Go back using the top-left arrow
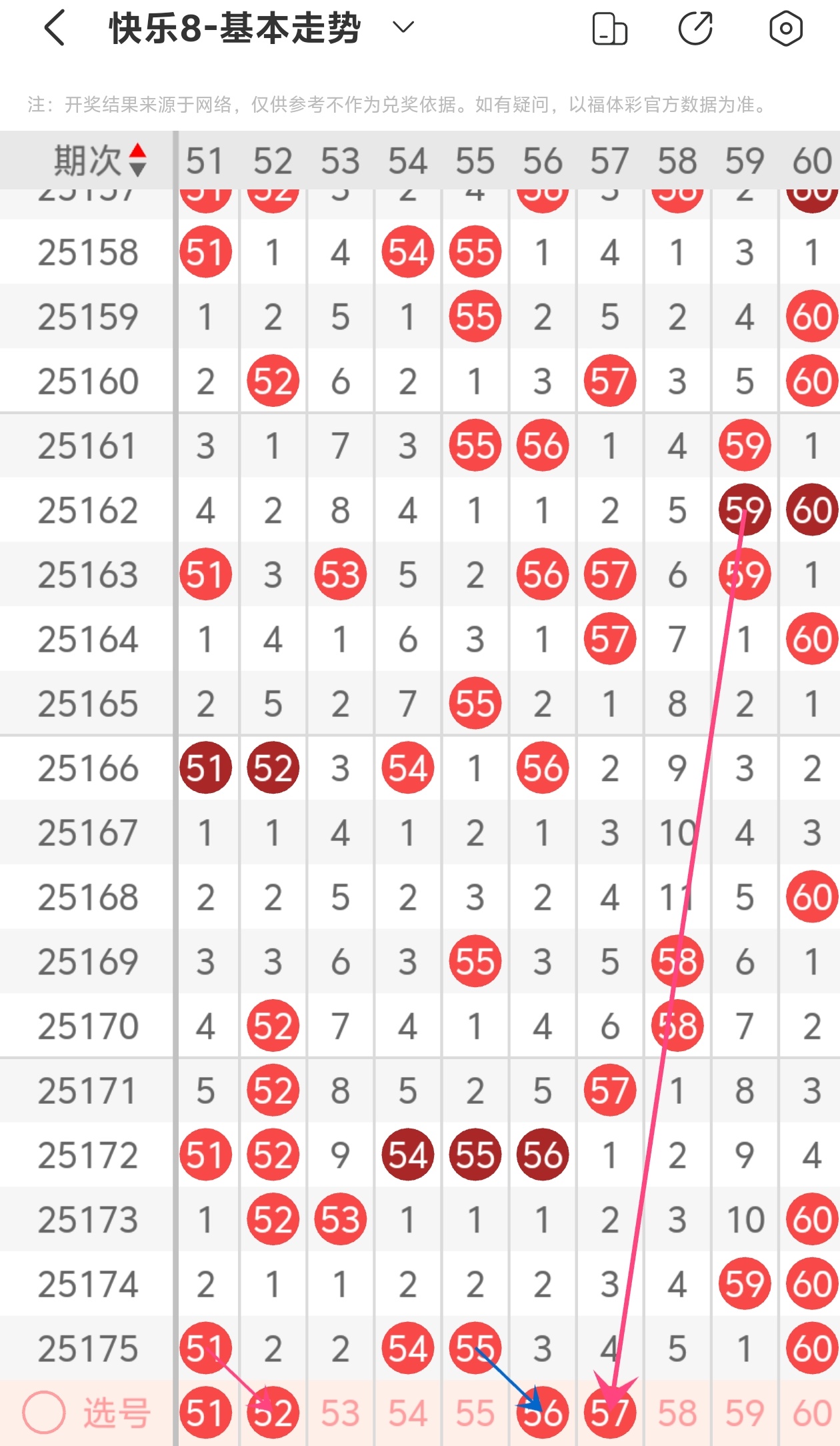Image resolution: width=840 pixels, height=1446 pixels. click(x=55, y=28)
